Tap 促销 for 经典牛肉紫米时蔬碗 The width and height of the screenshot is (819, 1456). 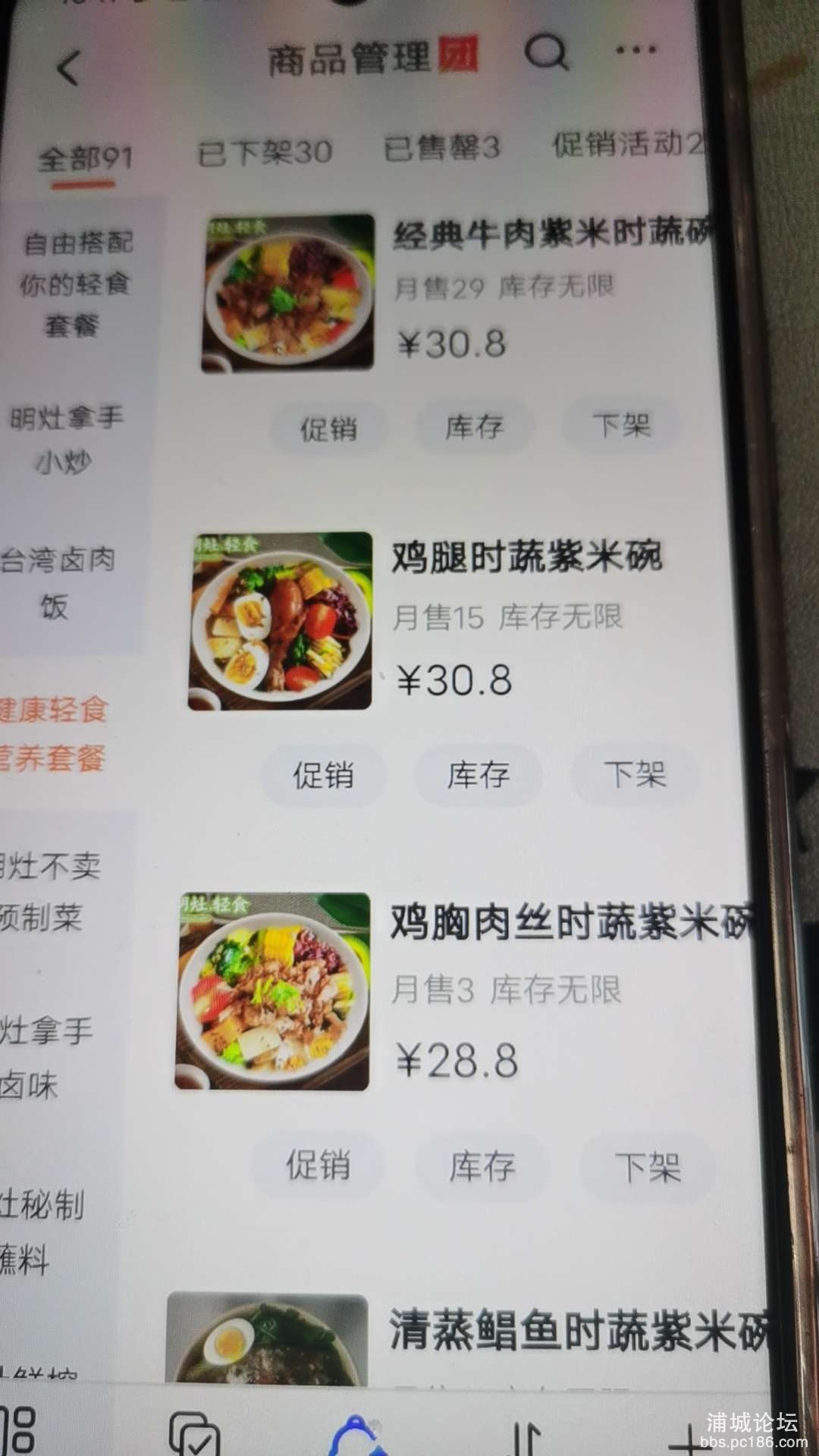point(328,429)
